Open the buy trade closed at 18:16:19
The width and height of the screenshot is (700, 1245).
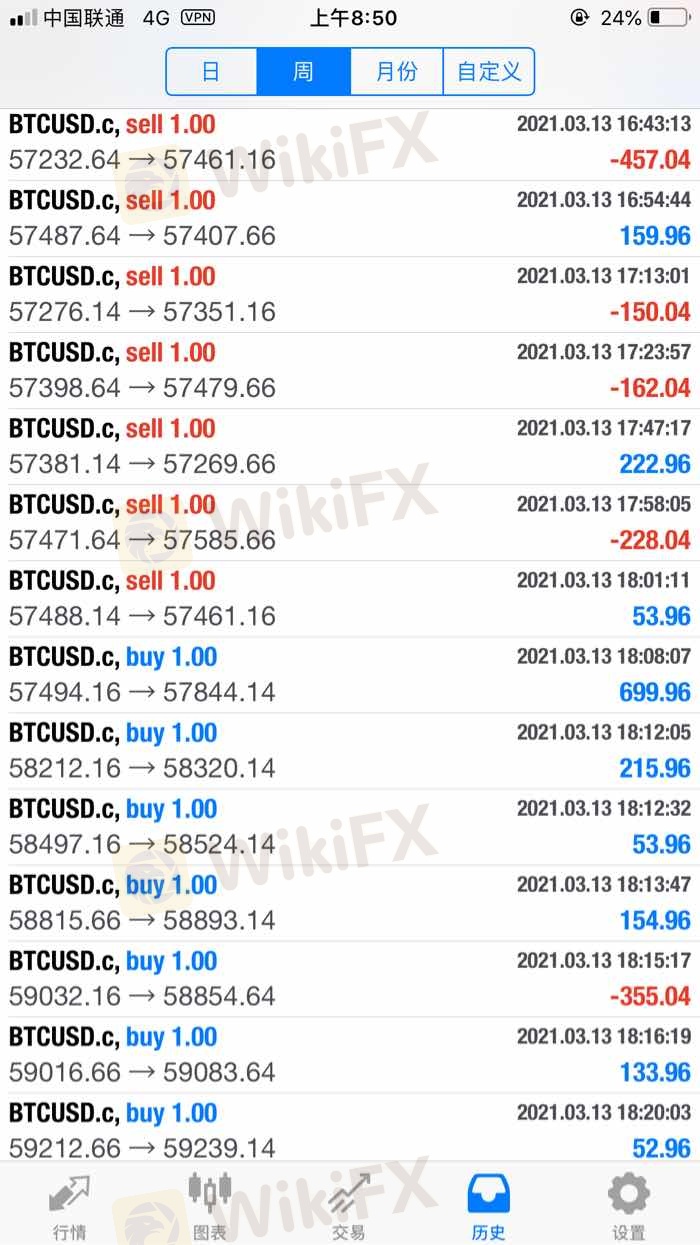tap(350, 1054)
